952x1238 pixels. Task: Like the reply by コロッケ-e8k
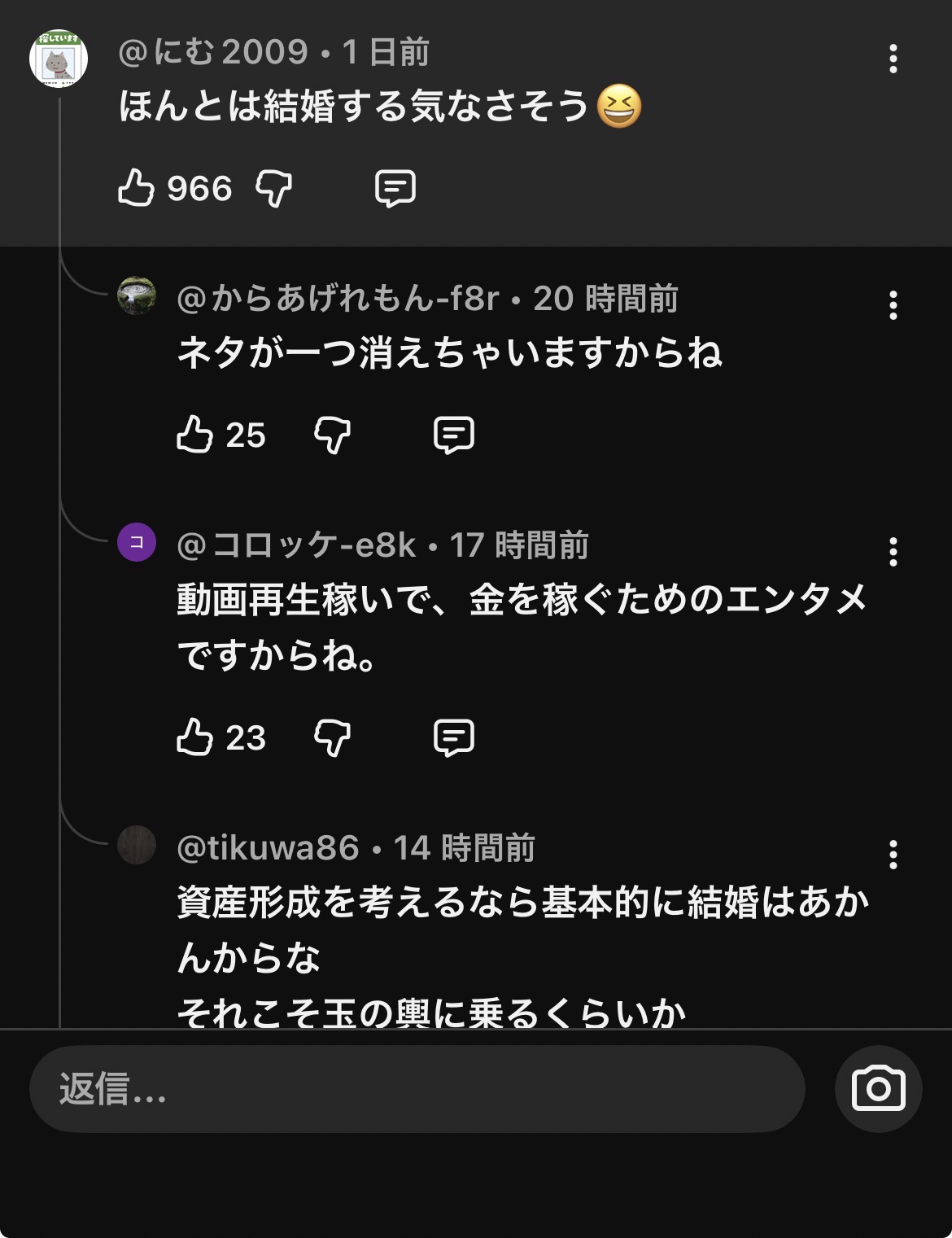click(194, 737)
